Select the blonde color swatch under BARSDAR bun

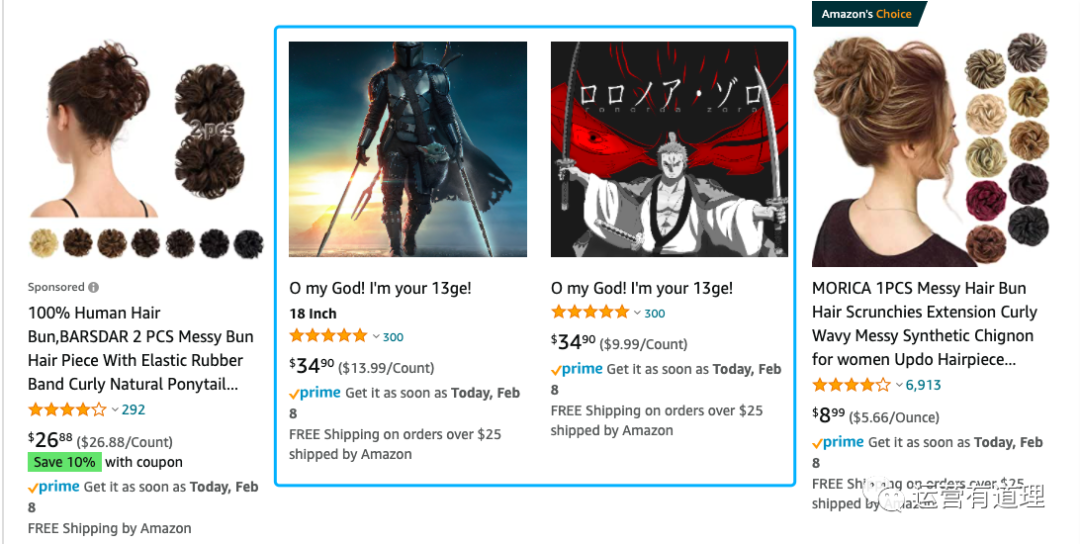43,243
